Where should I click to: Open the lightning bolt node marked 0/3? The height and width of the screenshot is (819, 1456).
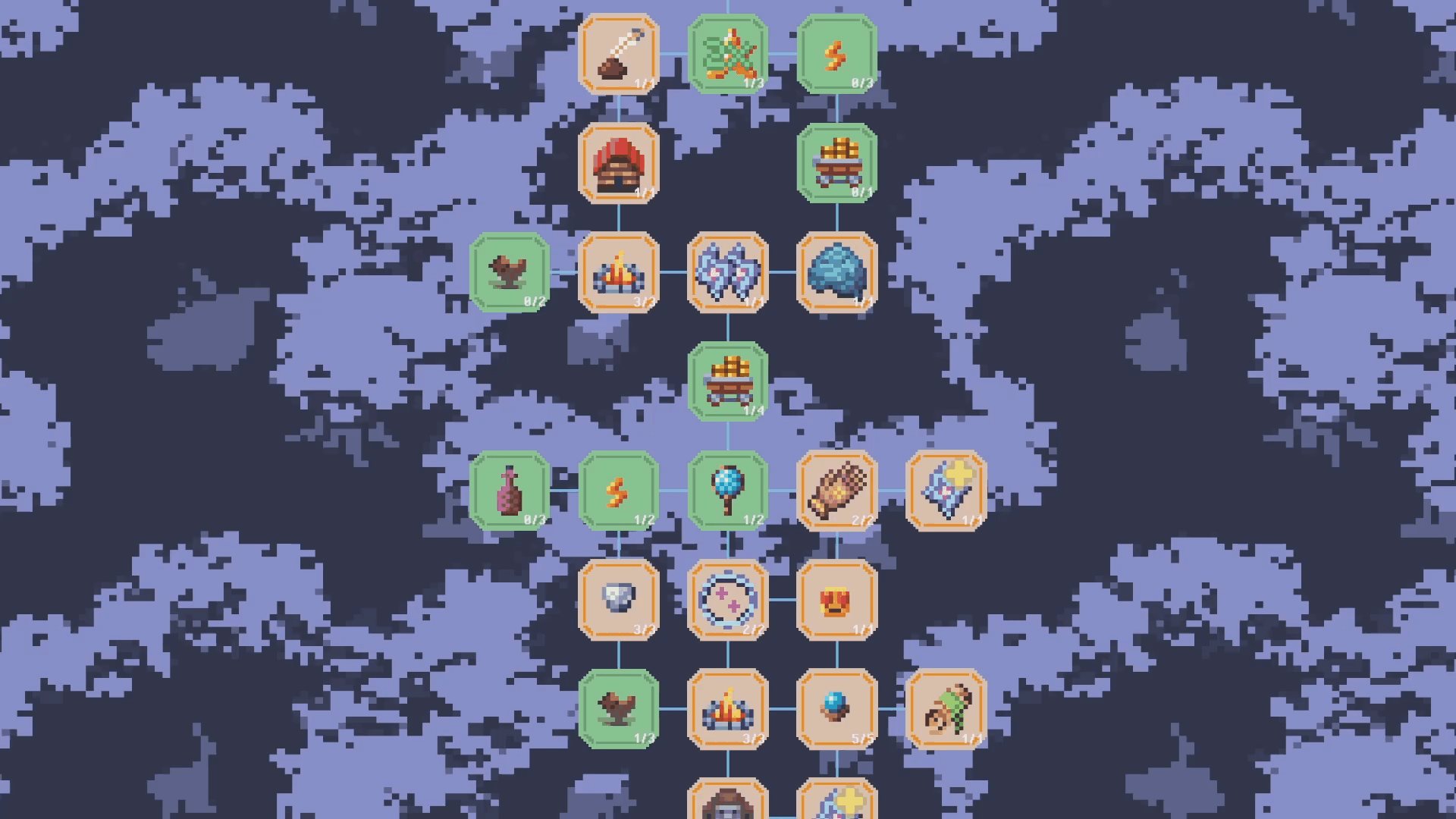[x=836, y=54]
